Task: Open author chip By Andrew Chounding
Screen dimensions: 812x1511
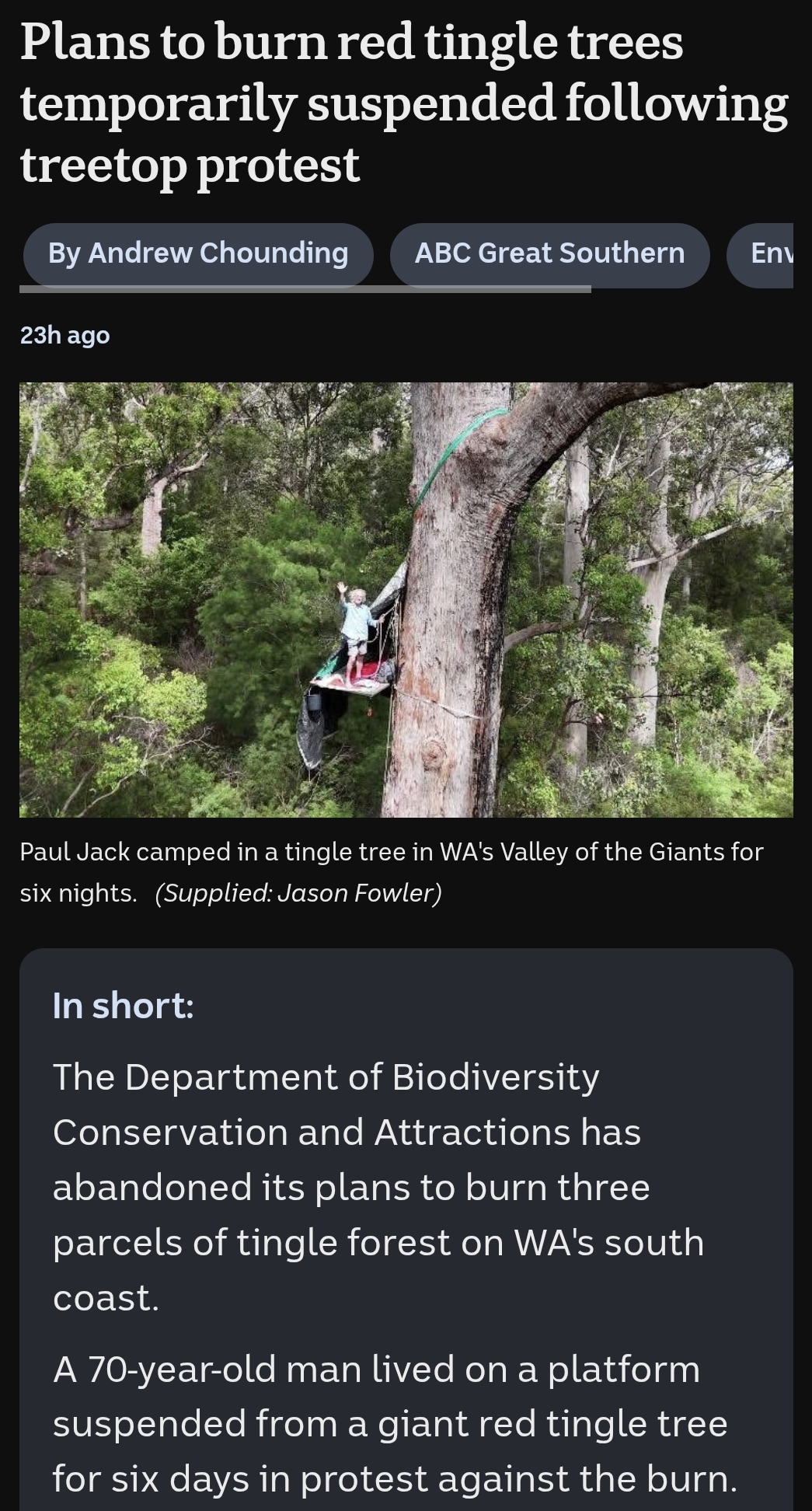Action: (197, 253)
